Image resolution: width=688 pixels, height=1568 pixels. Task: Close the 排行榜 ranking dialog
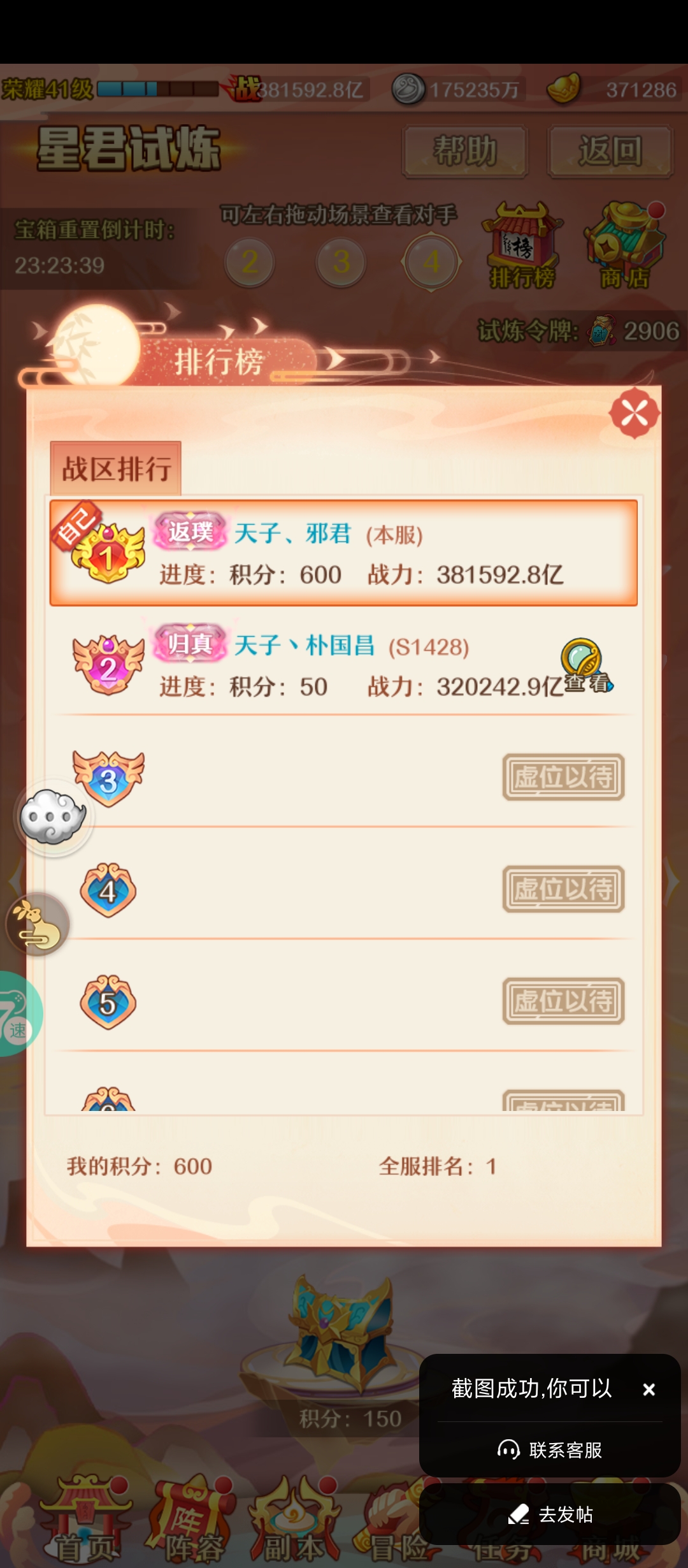coord(634,413)
